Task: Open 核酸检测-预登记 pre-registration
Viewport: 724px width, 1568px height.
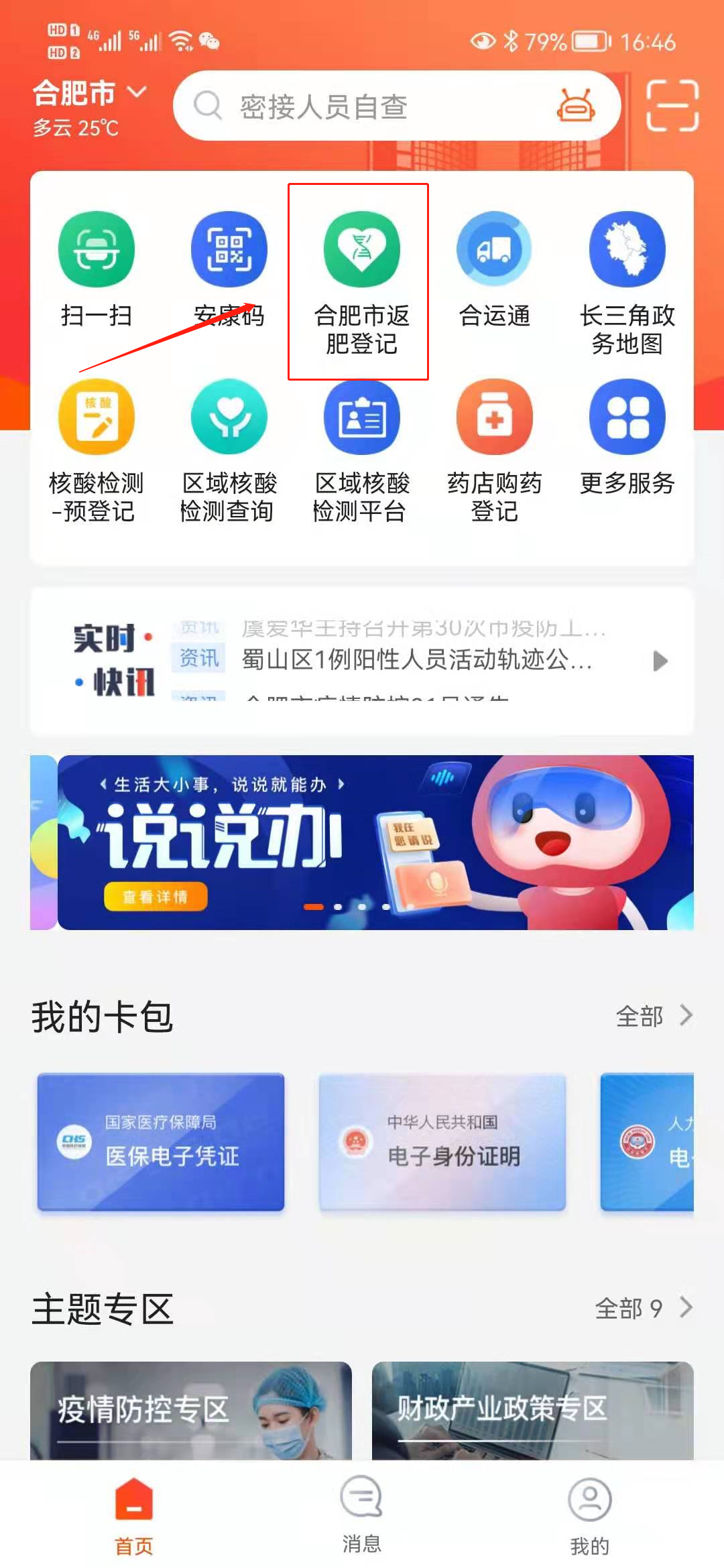Action: pyautogui.click(x=97, y=449)
